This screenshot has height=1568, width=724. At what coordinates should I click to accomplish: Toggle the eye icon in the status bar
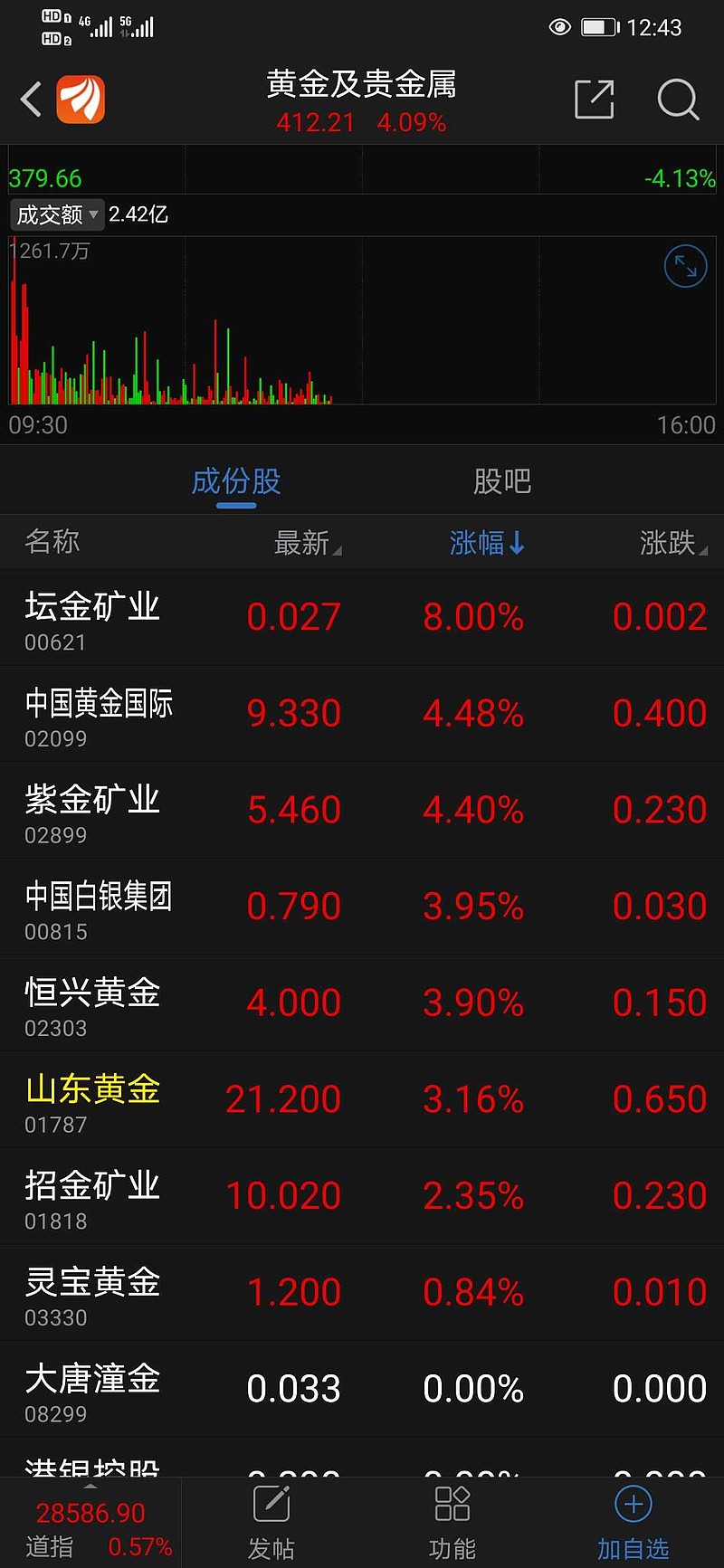tap(559, 27)
